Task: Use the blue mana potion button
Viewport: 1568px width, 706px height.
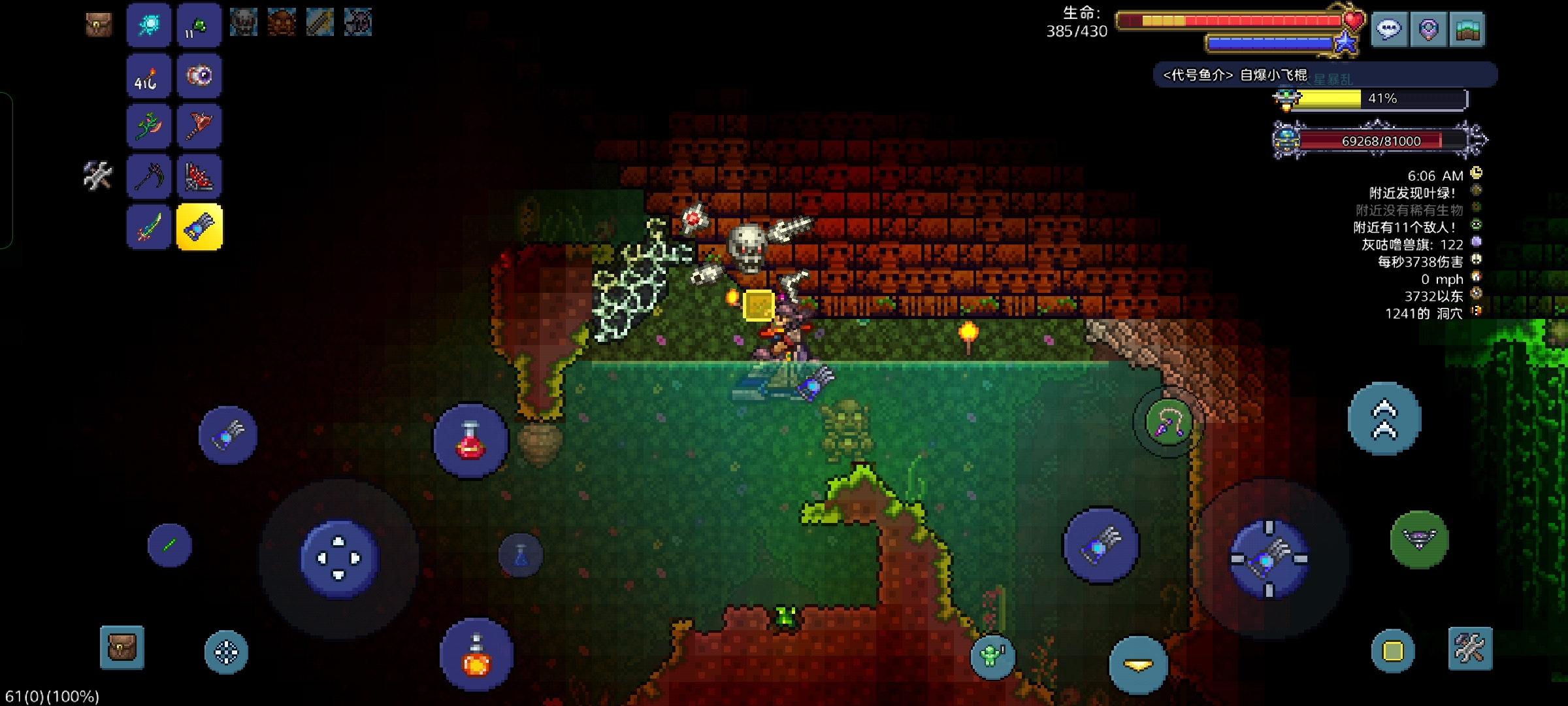Action: tap(521, 556)
